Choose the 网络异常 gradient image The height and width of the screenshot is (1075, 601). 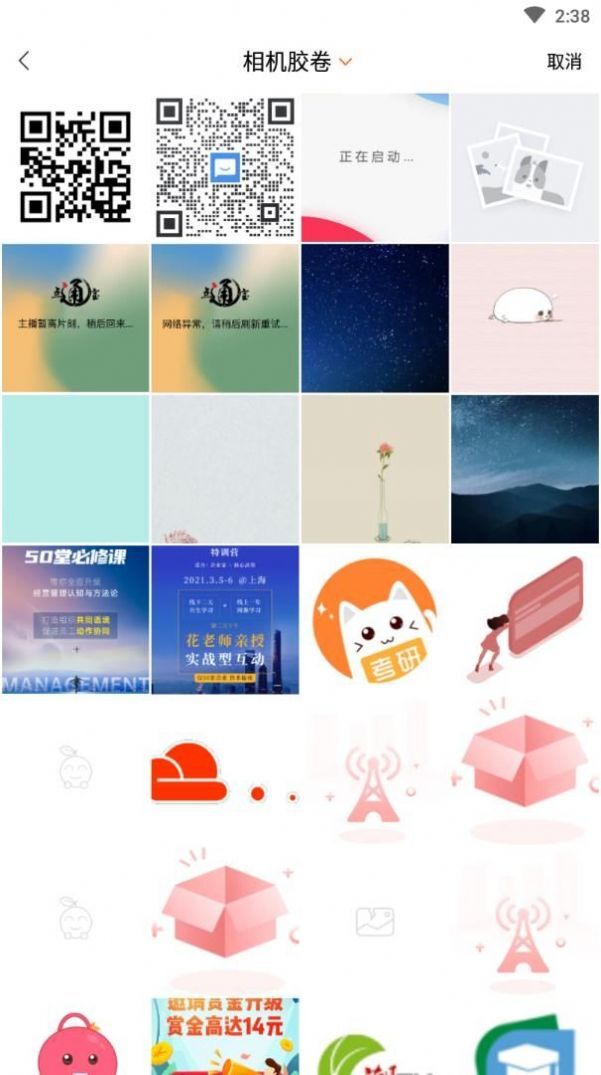point(225,318)
